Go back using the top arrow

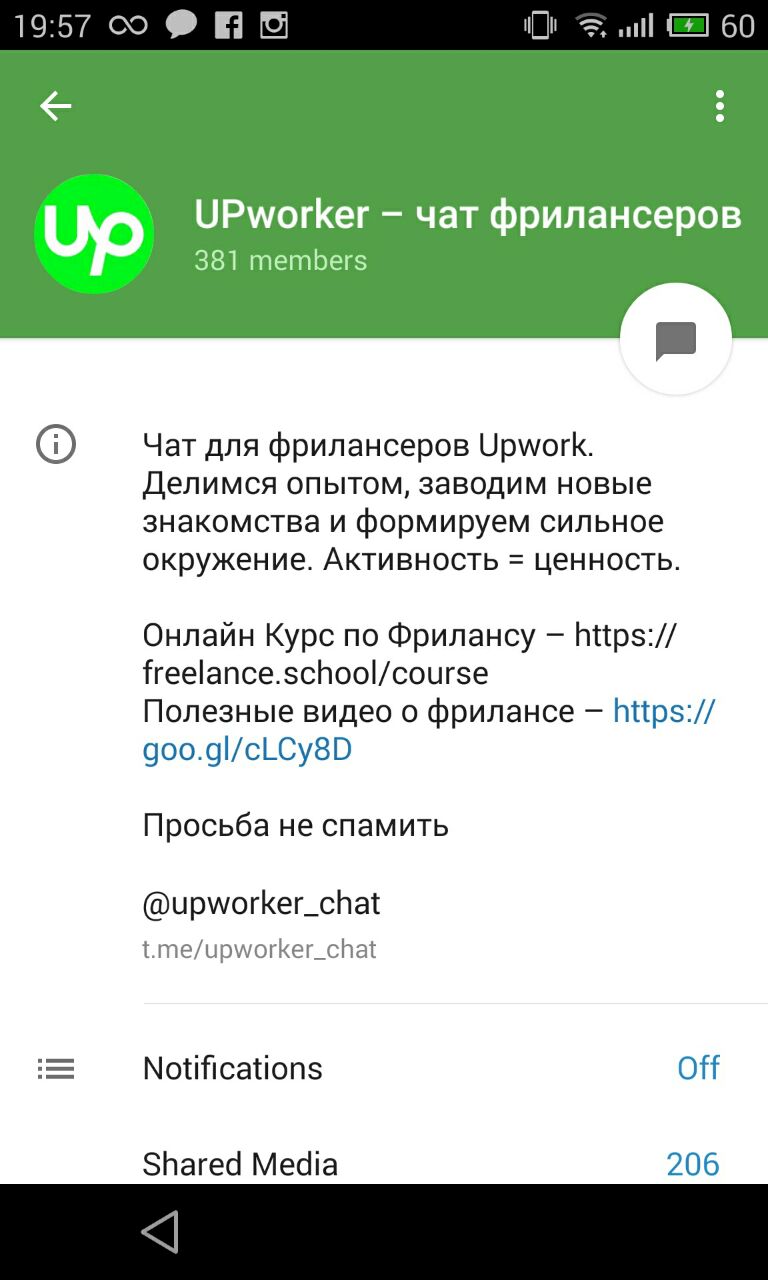coord(56,106)
